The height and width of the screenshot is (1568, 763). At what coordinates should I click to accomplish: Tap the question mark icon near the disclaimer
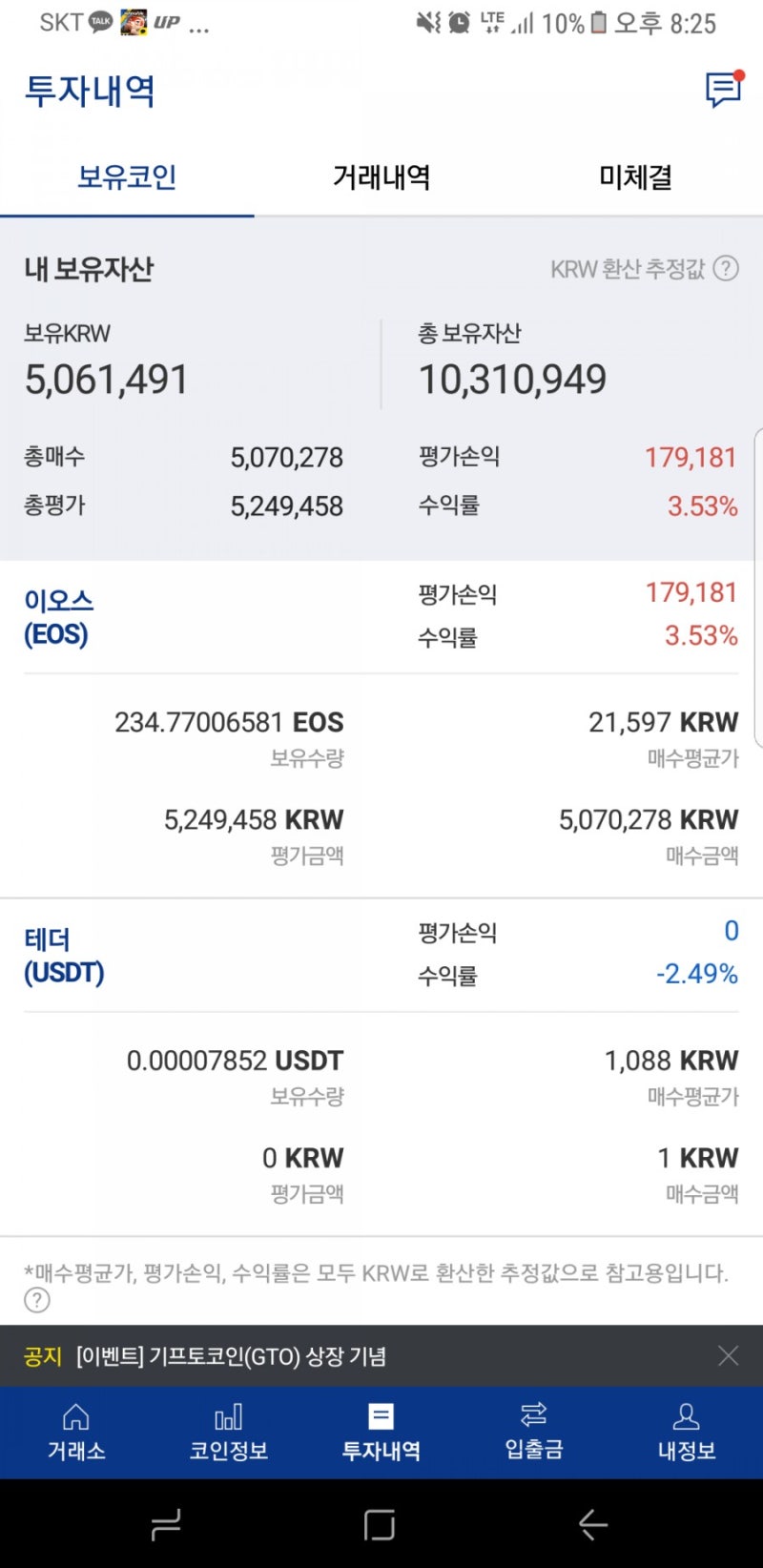(x=36, y=1300)
